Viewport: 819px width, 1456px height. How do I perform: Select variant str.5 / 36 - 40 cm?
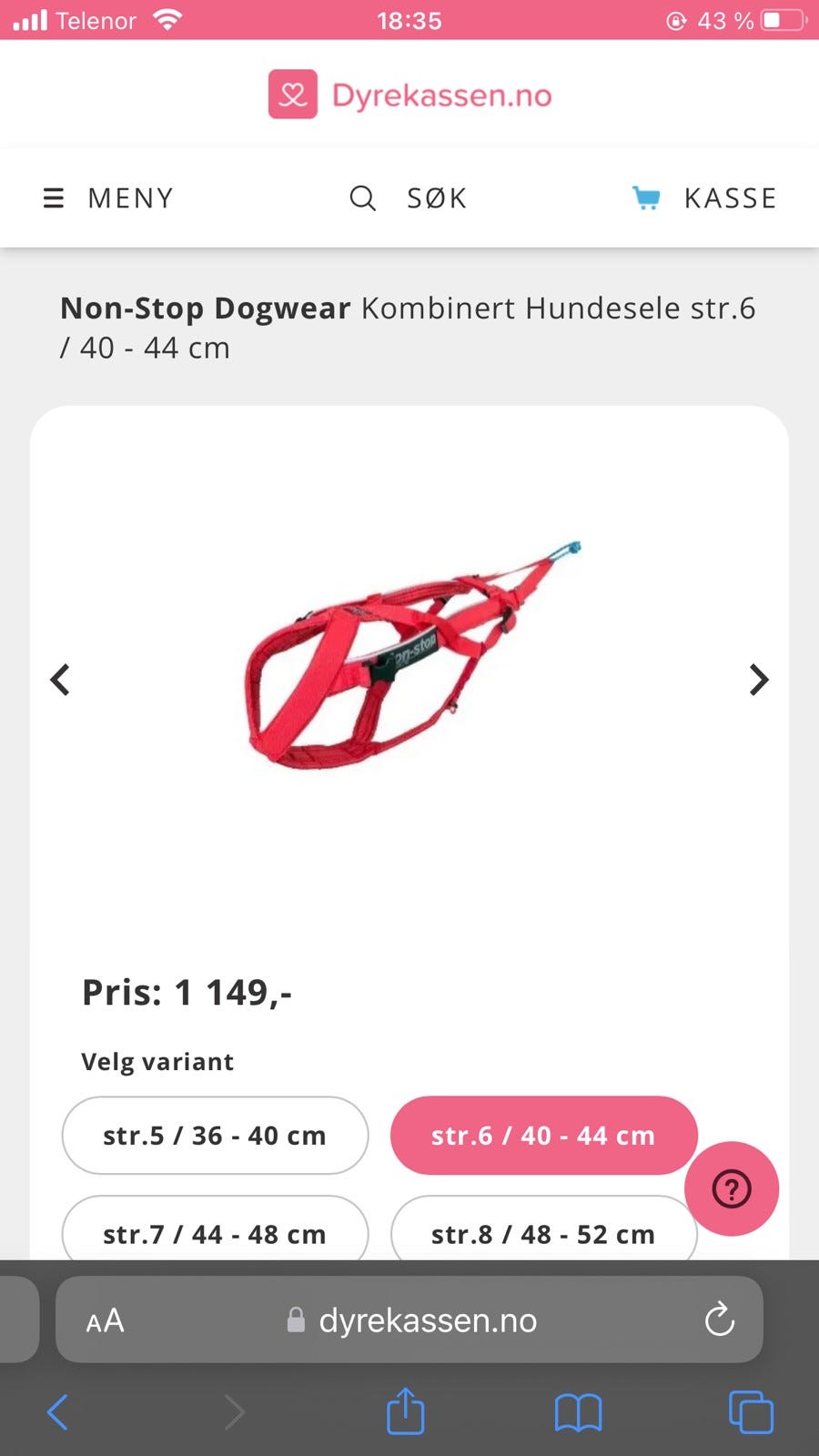point(215,1135)
